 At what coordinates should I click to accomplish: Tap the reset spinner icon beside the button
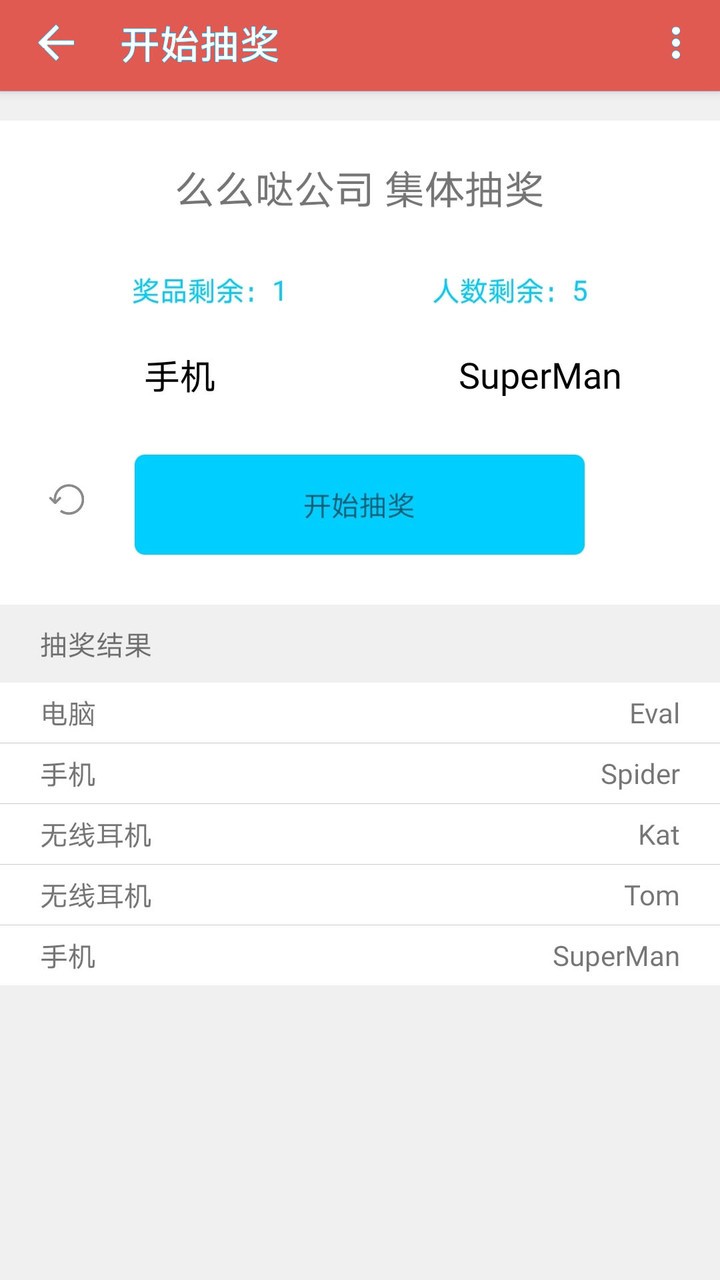point(66,500)
